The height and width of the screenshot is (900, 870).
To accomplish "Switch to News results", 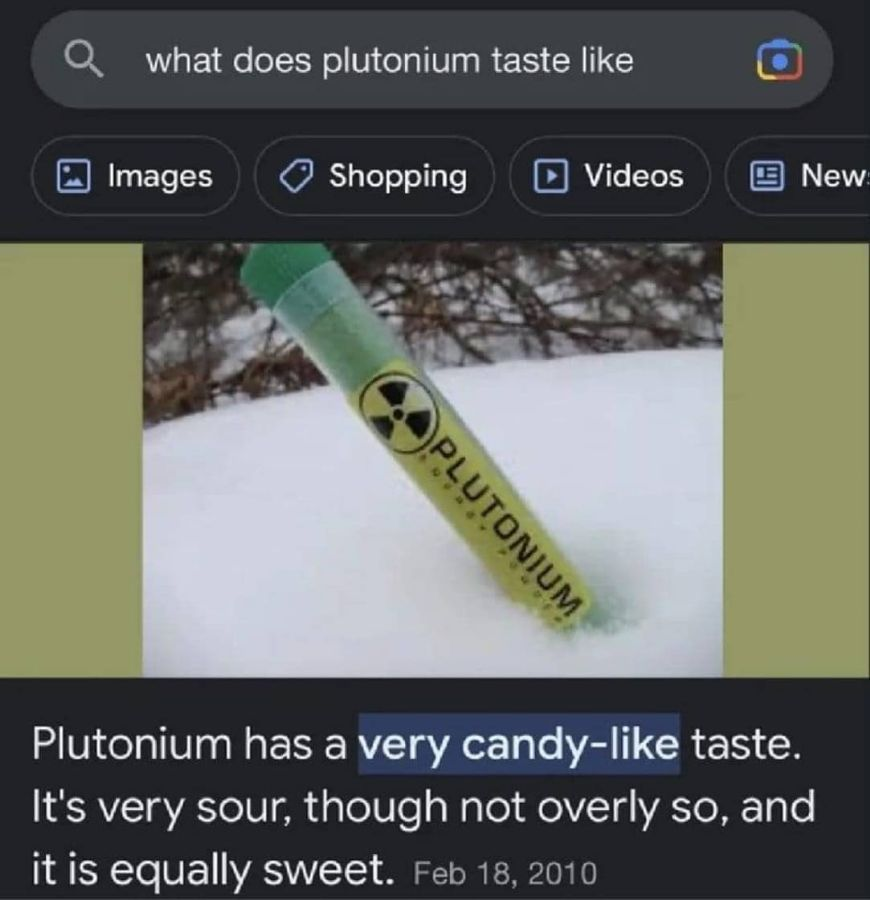I will 812,177.
